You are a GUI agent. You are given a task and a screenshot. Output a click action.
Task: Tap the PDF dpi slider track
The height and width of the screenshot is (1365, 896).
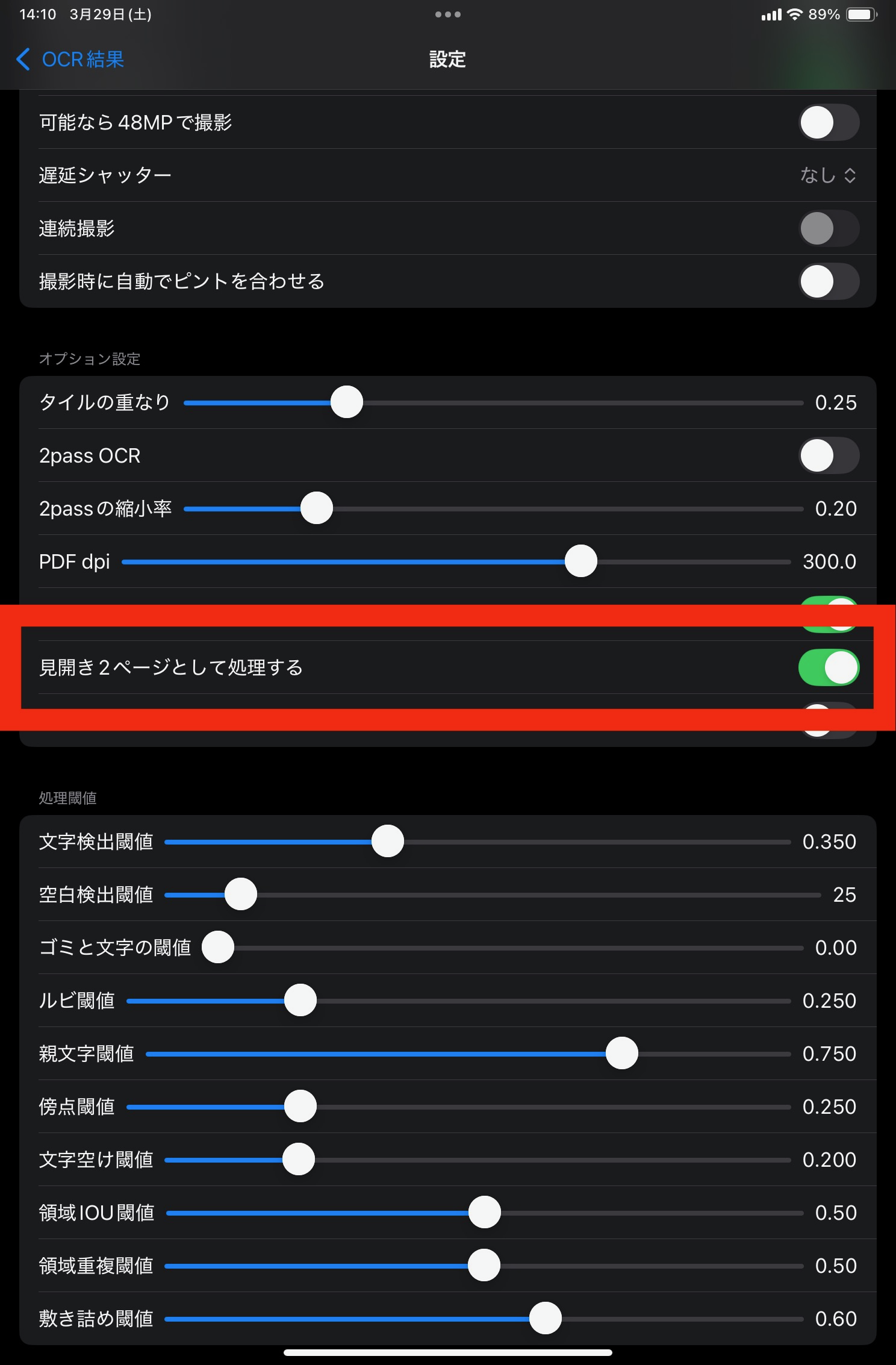point(456,562)
